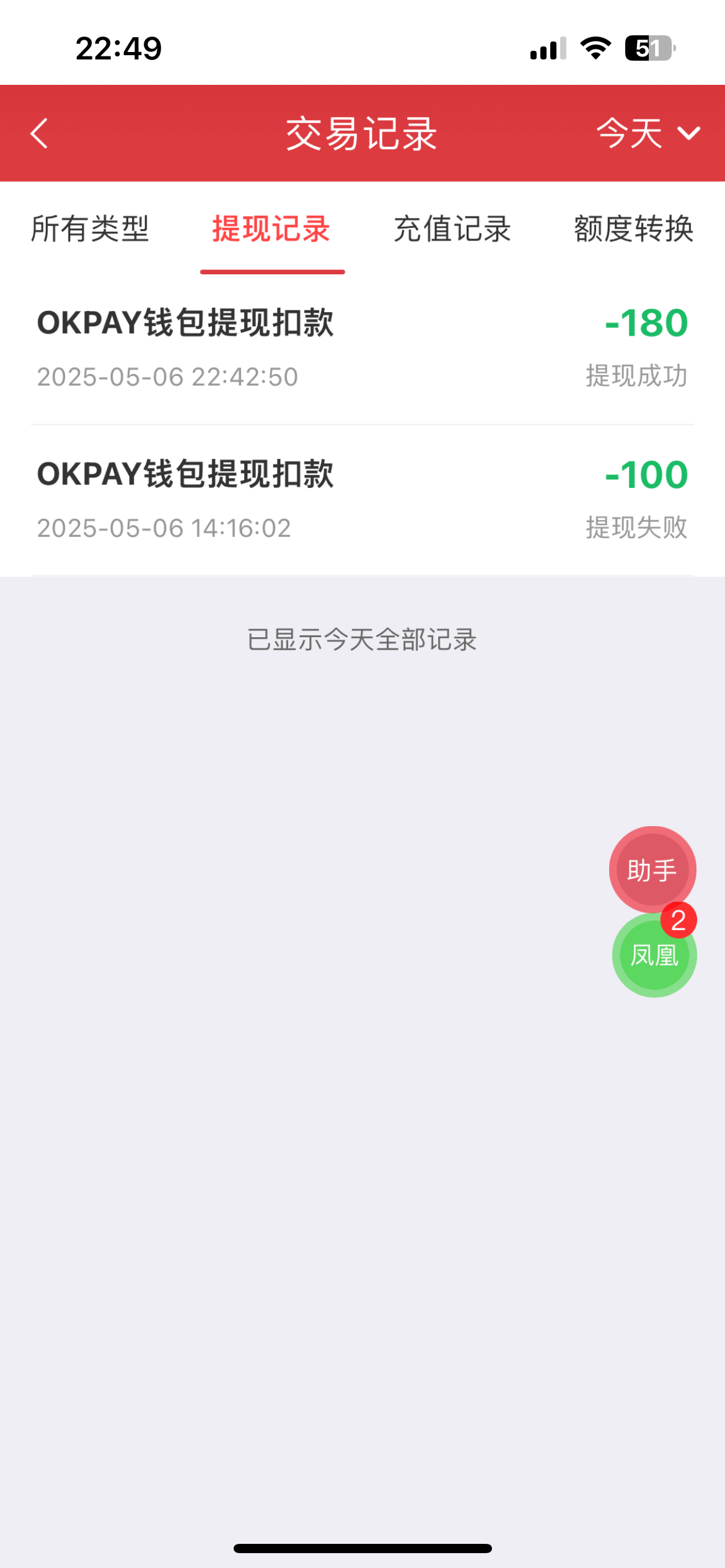Switch to the 充值记录 tab
Viewport: 725px width, 1568px height.
(x=452, y=229)
